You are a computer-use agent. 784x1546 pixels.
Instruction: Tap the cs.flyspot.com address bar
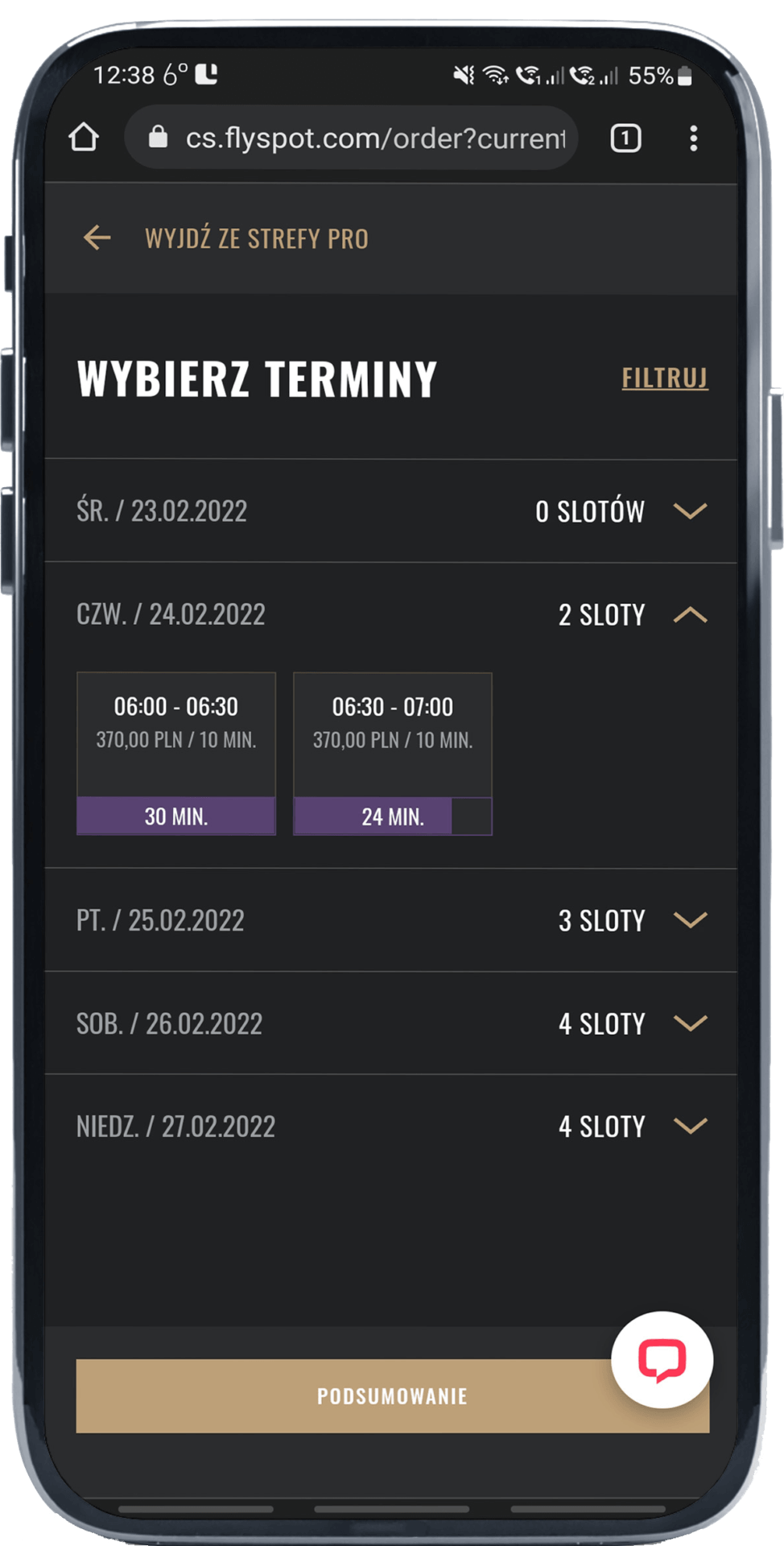(x=351, y=138)
